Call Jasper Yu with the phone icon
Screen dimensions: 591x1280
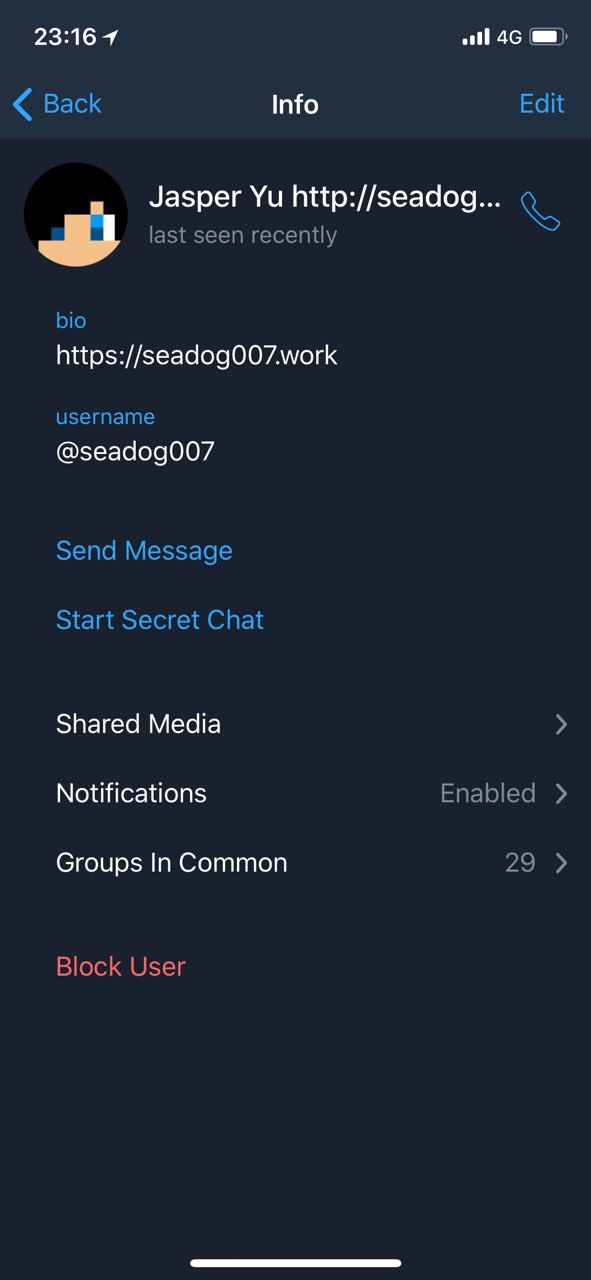[540, 212]
